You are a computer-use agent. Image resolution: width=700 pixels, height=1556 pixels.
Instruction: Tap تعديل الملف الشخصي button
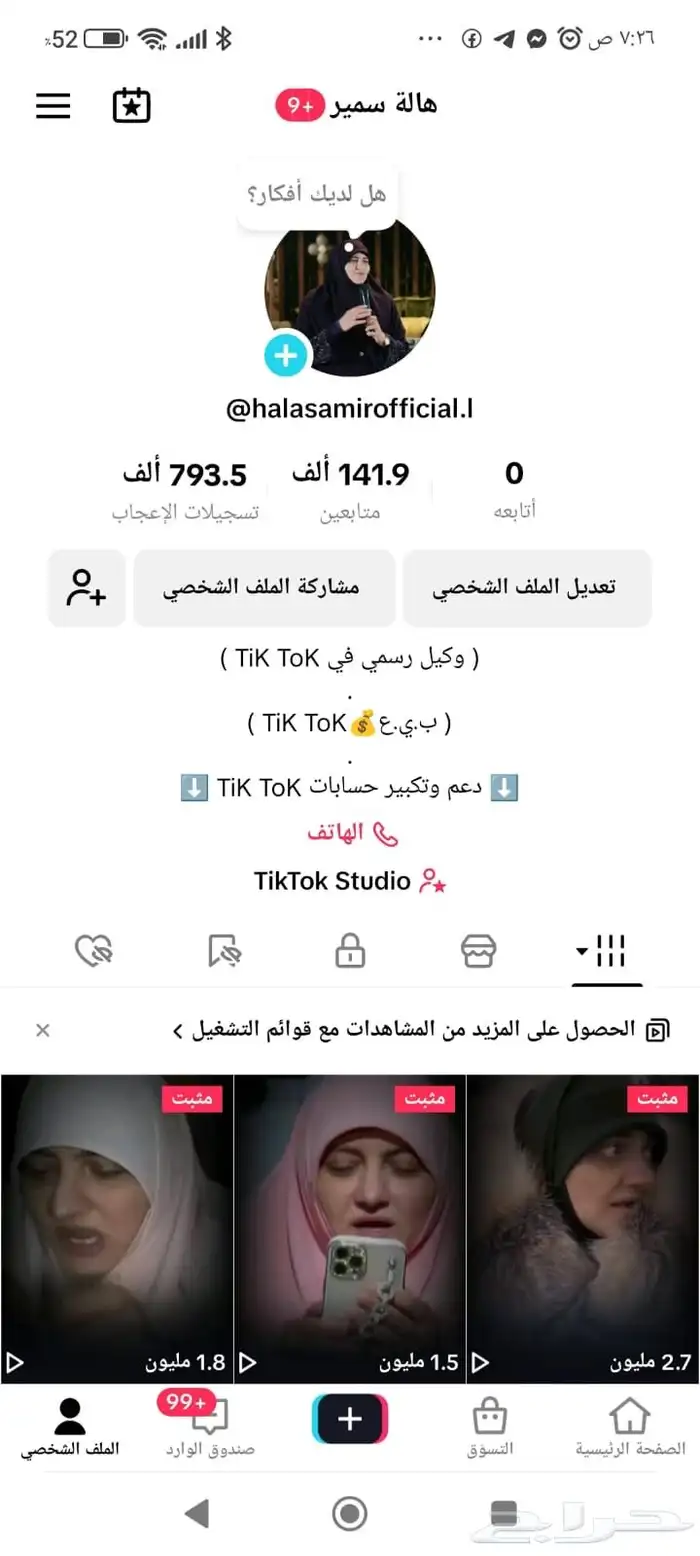pos(526,588)
